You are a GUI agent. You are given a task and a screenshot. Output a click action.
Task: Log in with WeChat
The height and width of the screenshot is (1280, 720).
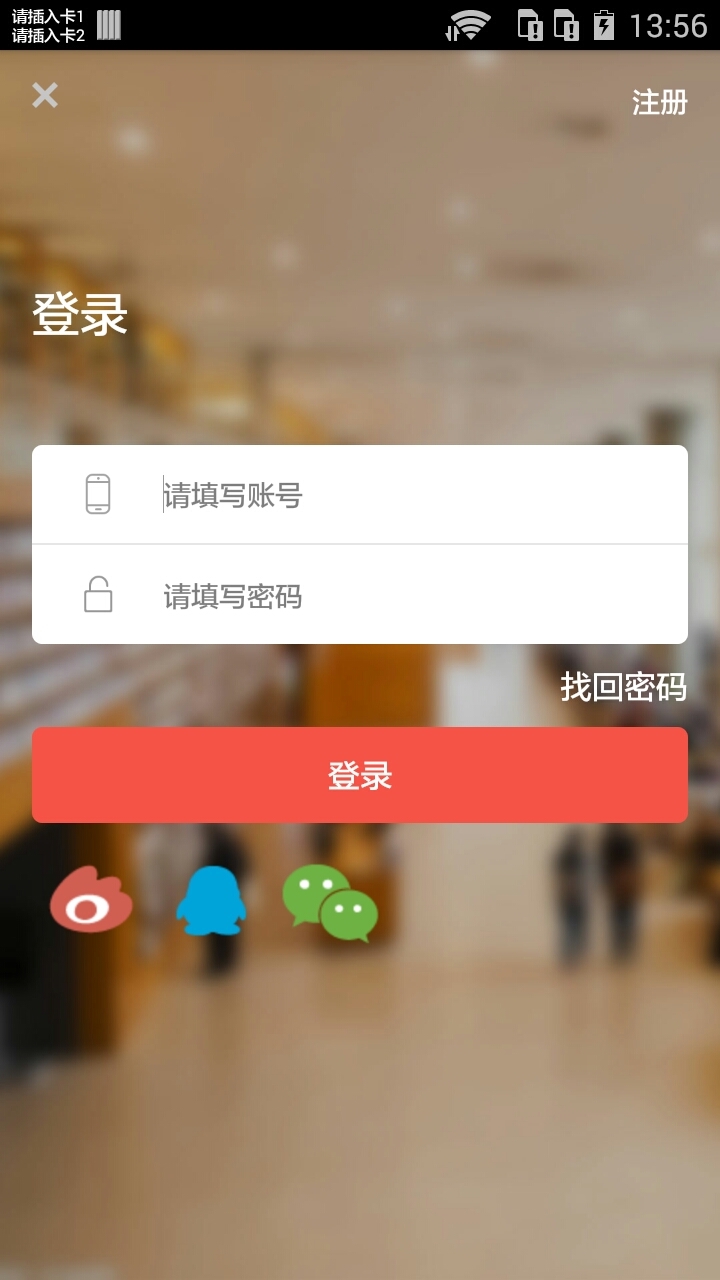coord(330,902)
